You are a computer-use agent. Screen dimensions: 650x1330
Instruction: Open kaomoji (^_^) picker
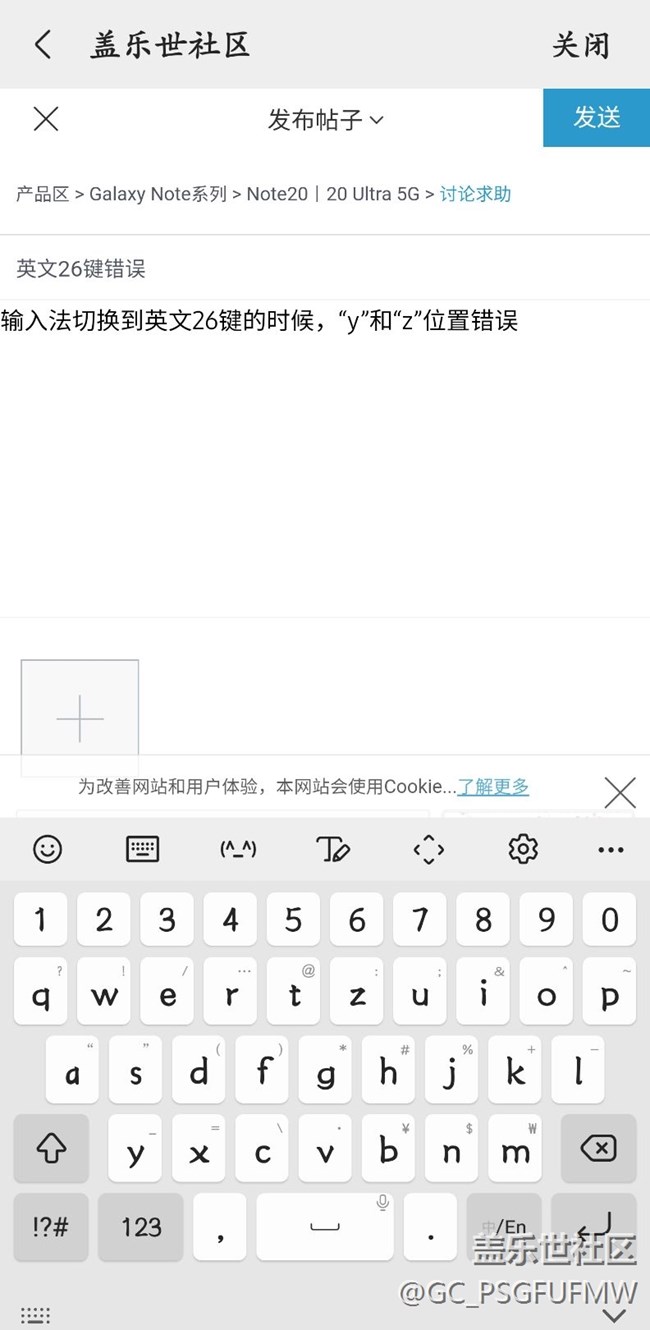238,849
